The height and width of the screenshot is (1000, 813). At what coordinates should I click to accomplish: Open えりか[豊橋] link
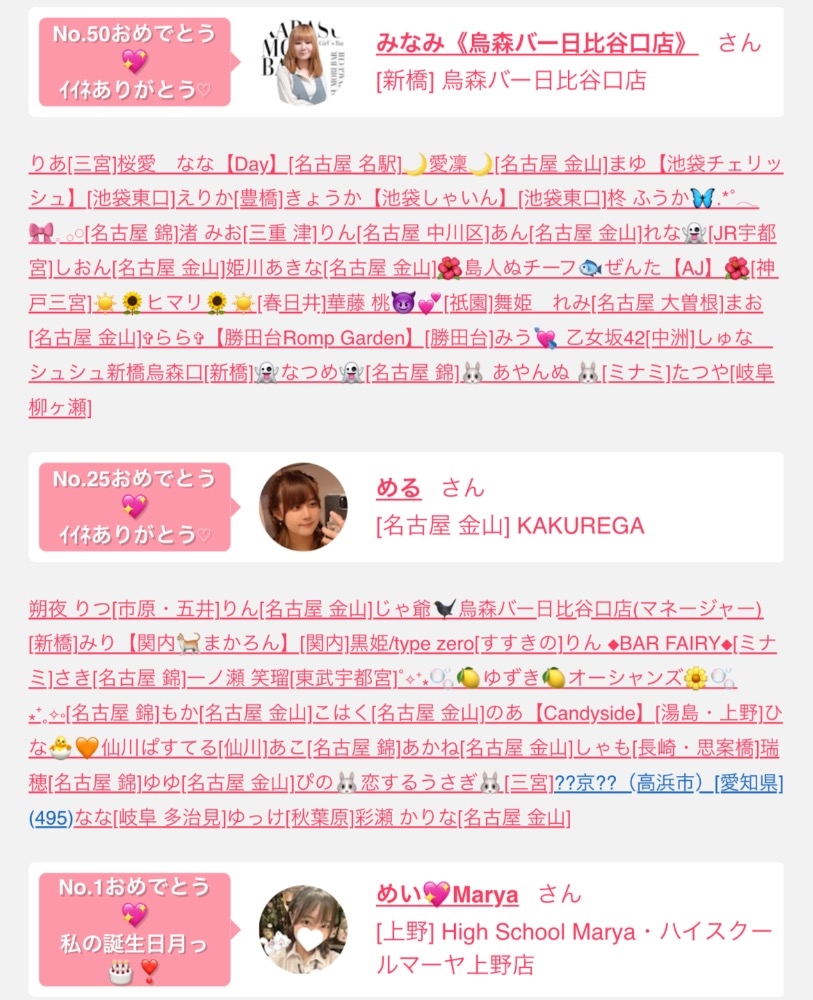pyautogui.click(x=230, y=198)
